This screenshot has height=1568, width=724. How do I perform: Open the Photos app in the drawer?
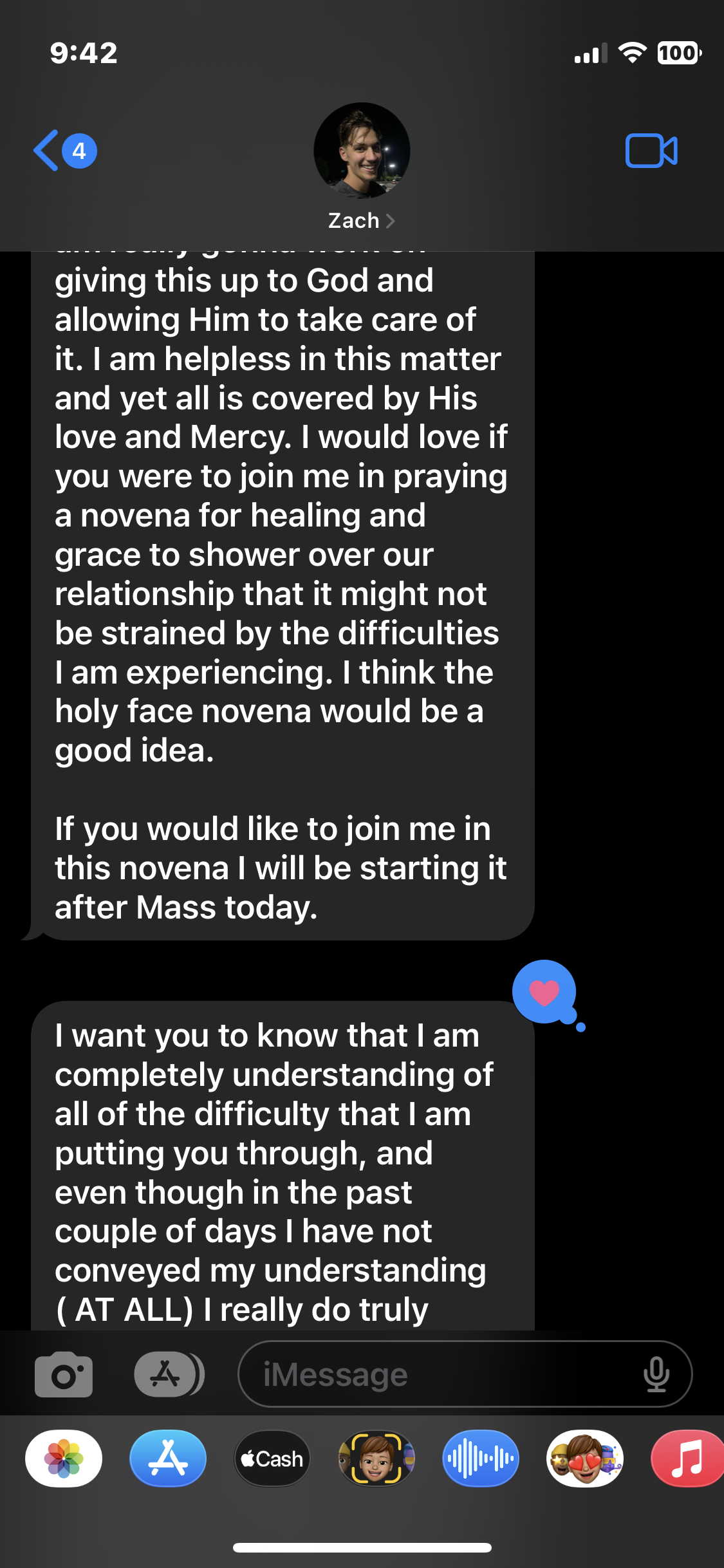click(64, 1459)
